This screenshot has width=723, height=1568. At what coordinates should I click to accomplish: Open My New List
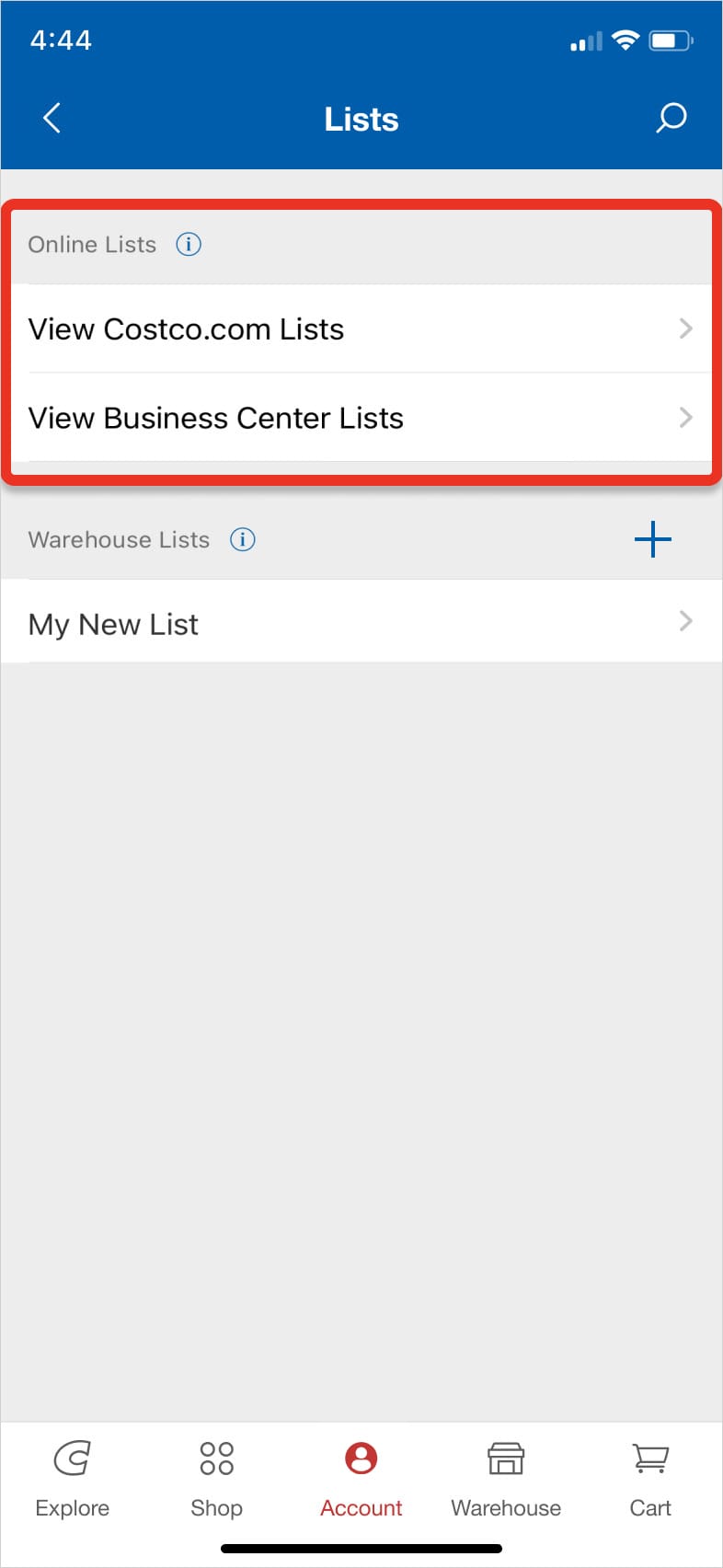coord(361,622)
